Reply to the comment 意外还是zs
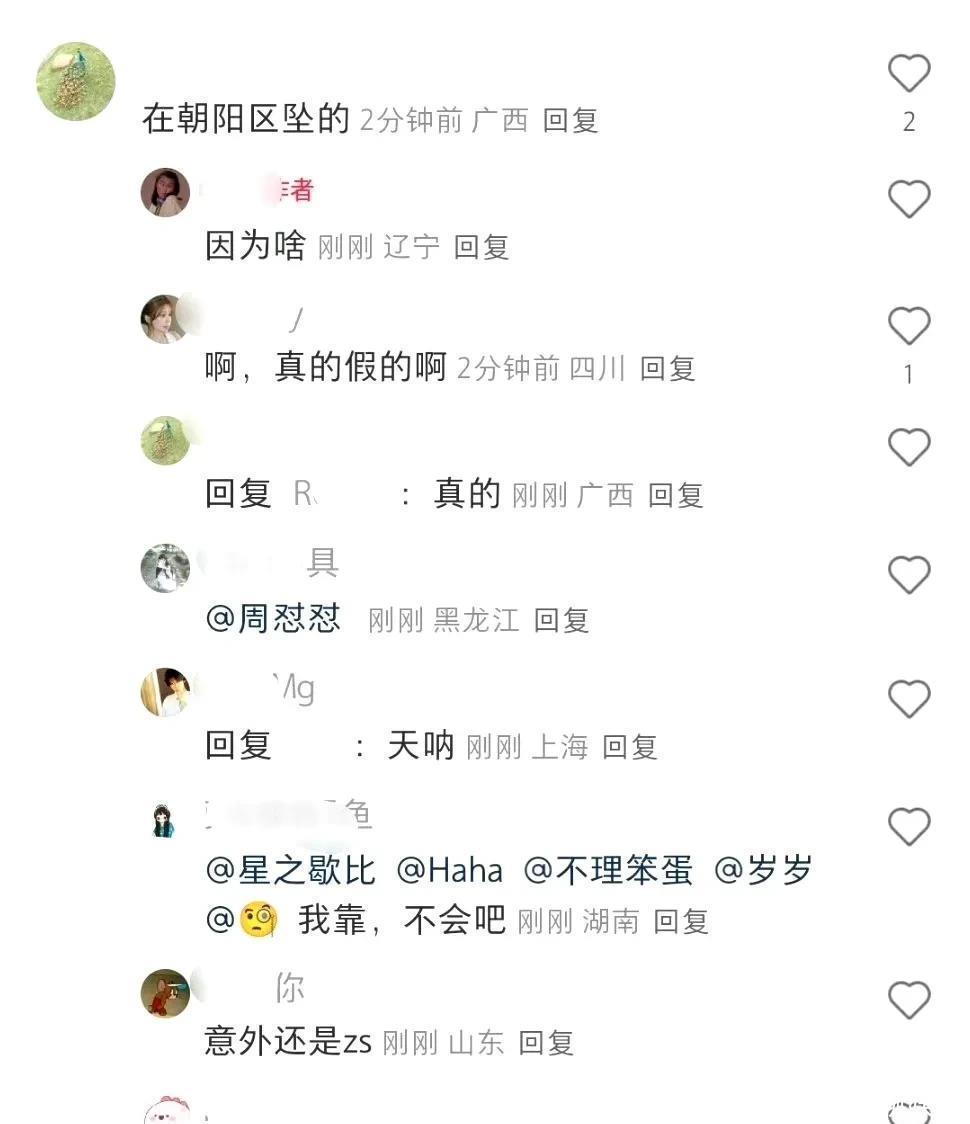 (546, 1043)
